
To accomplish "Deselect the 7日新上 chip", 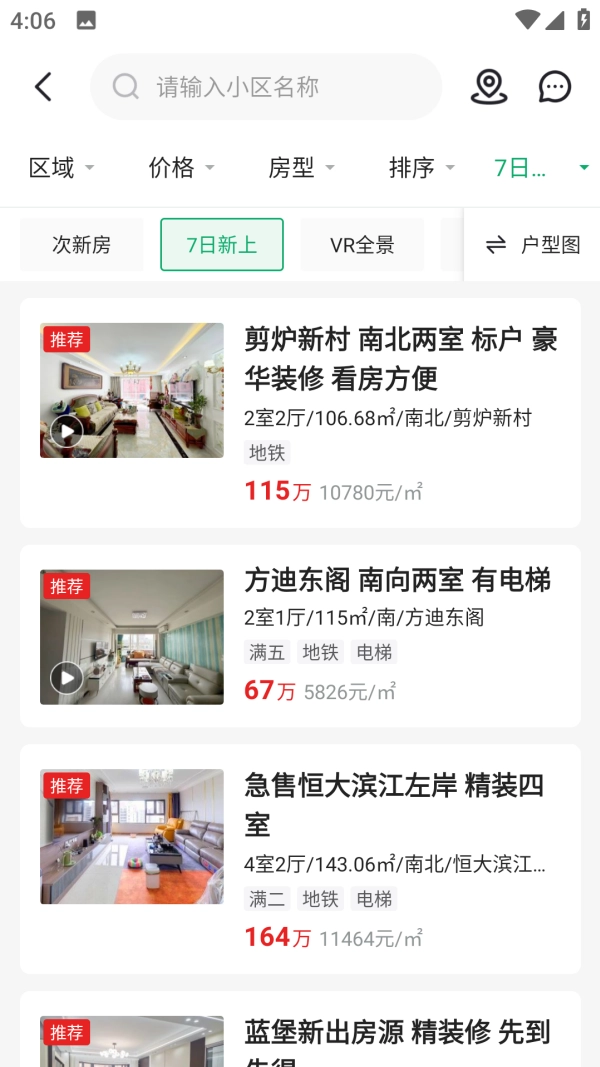I will point(222,245).
